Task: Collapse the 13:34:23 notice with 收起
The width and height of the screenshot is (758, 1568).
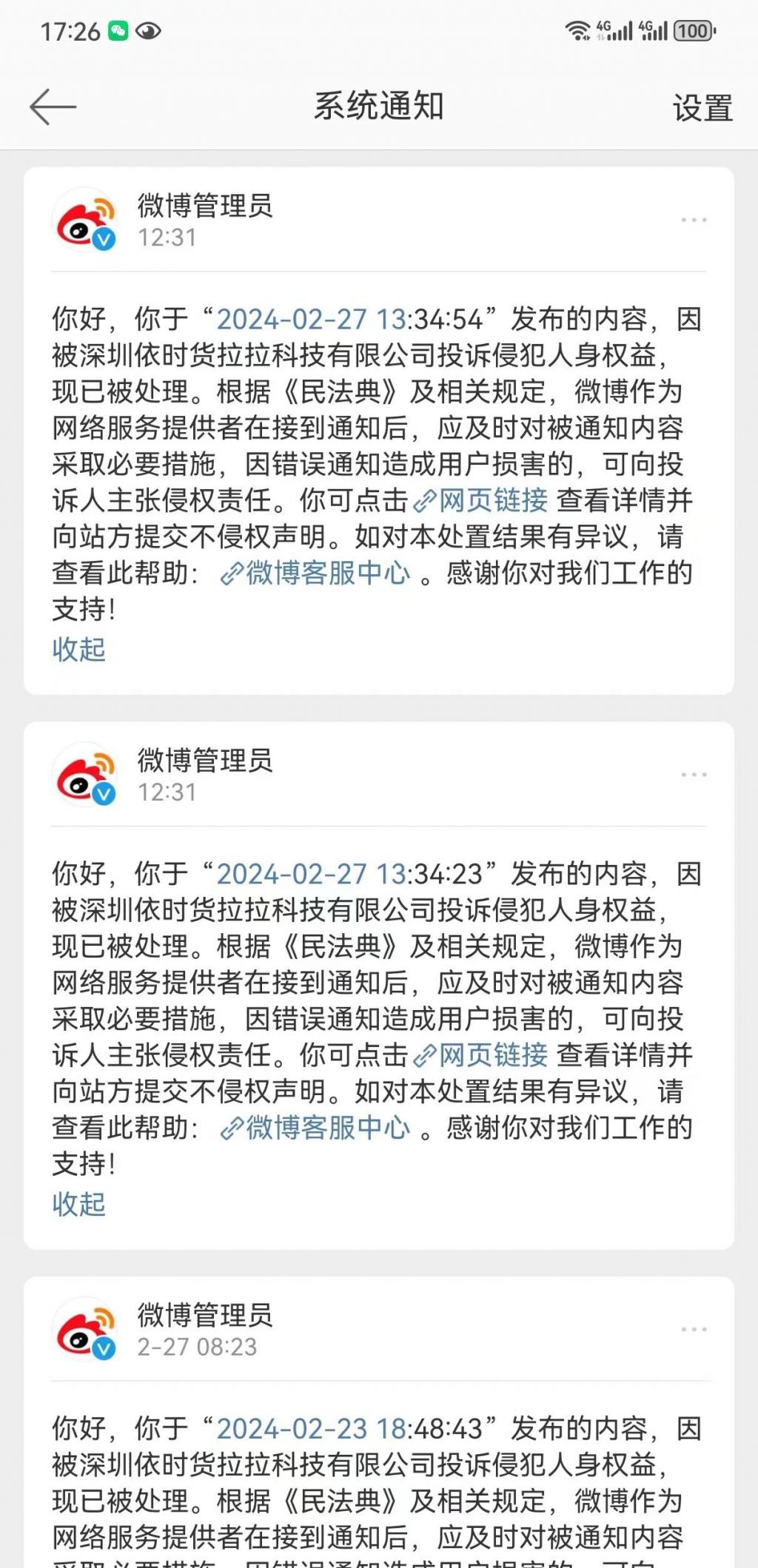Action: coord(79,1204)
